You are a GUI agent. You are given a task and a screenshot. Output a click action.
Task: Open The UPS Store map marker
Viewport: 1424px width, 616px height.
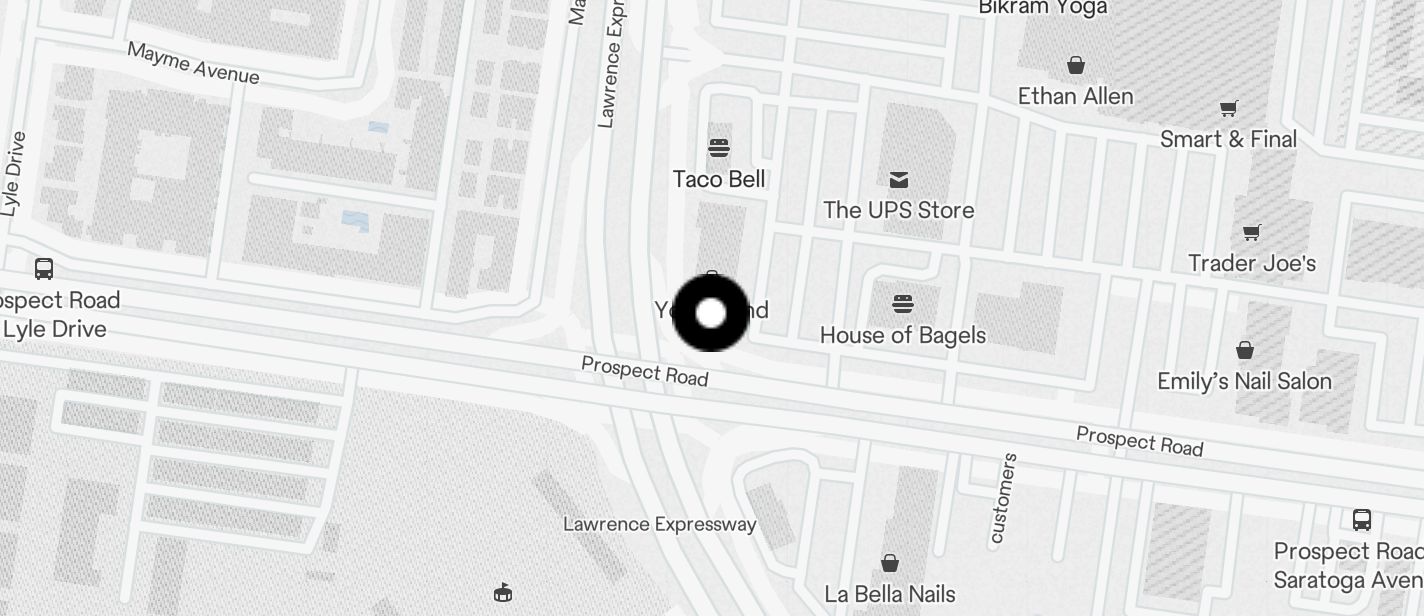coord(898,180)
